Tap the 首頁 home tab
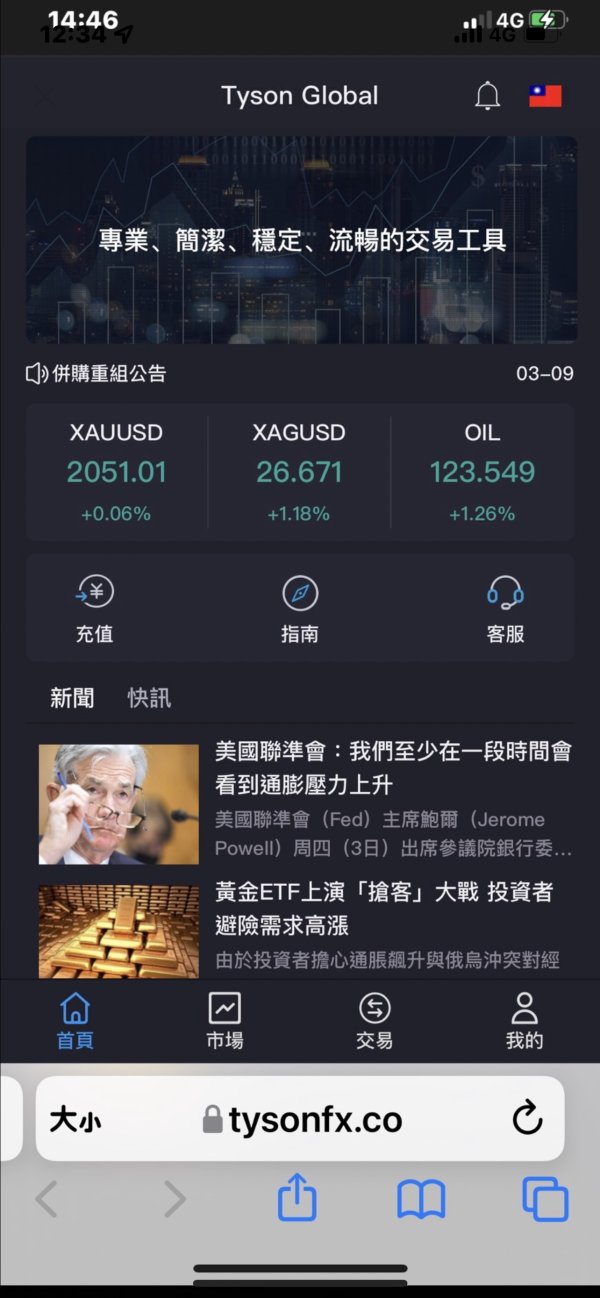The height and width of the screenshot is (1298, 600). click(x=75, y=1021)
